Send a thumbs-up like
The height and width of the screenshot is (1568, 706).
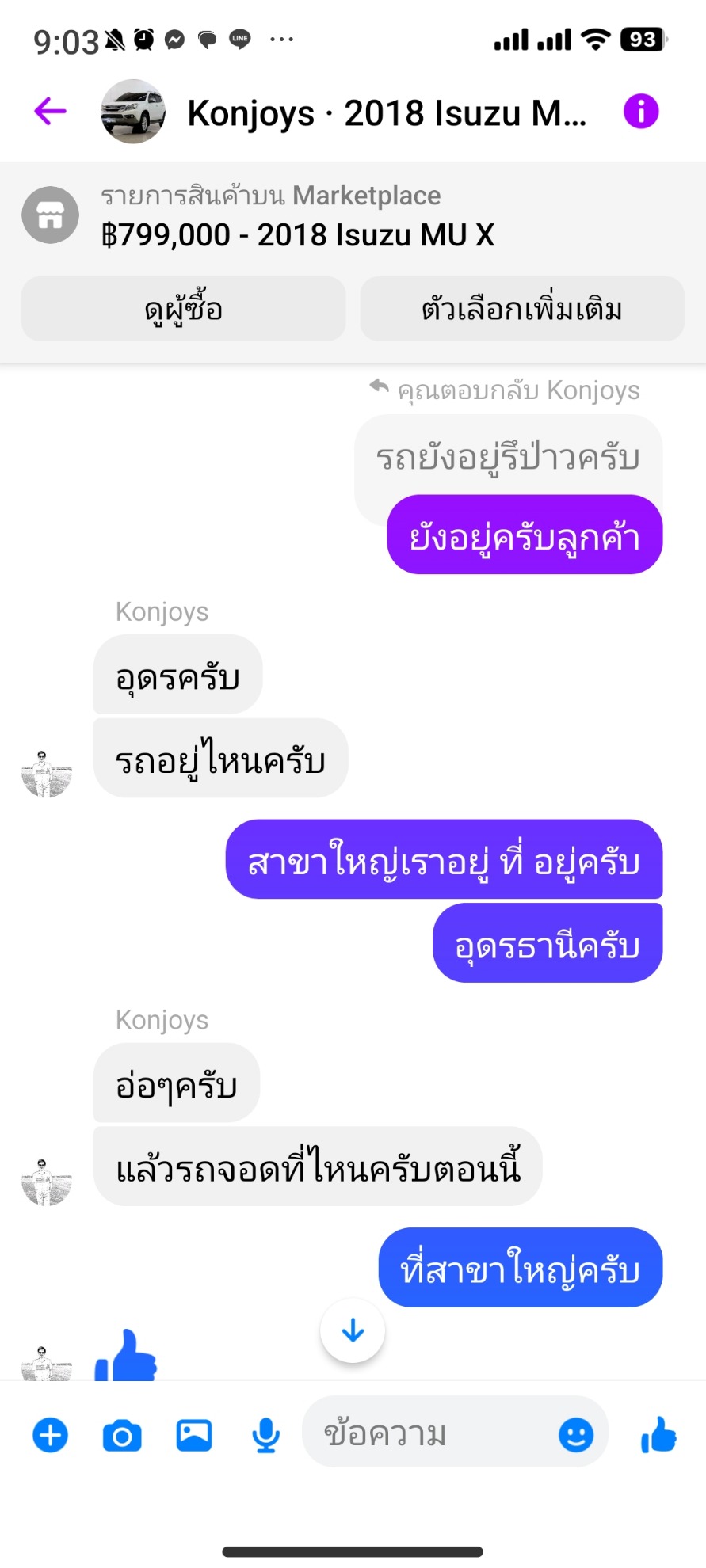tap(659, 1435)
